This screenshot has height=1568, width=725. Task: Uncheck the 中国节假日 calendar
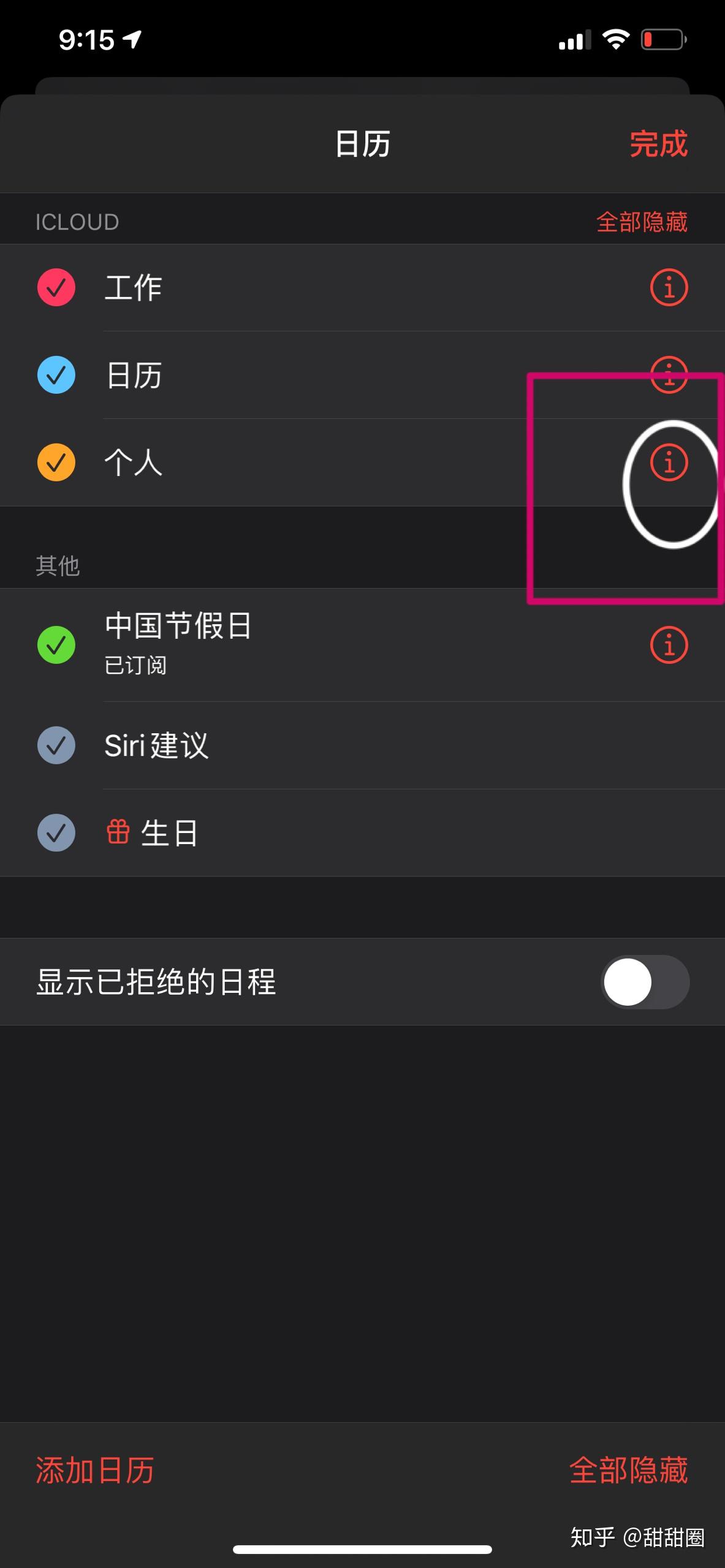(56, 644)
